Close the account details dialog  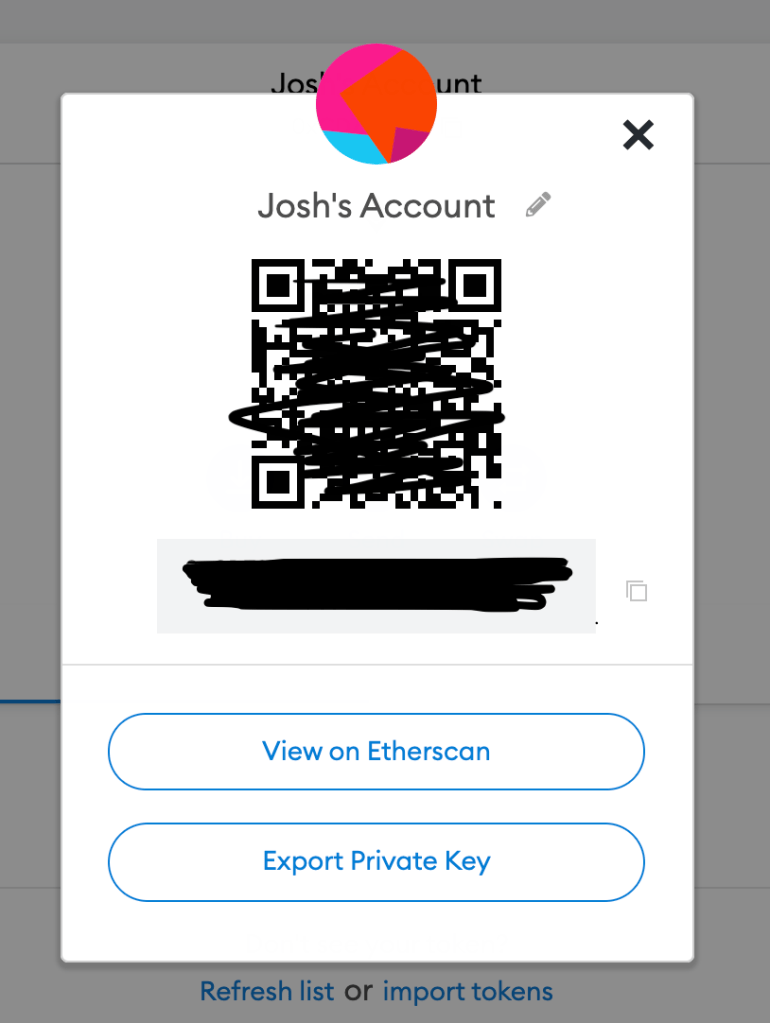[x=637, y=134]
